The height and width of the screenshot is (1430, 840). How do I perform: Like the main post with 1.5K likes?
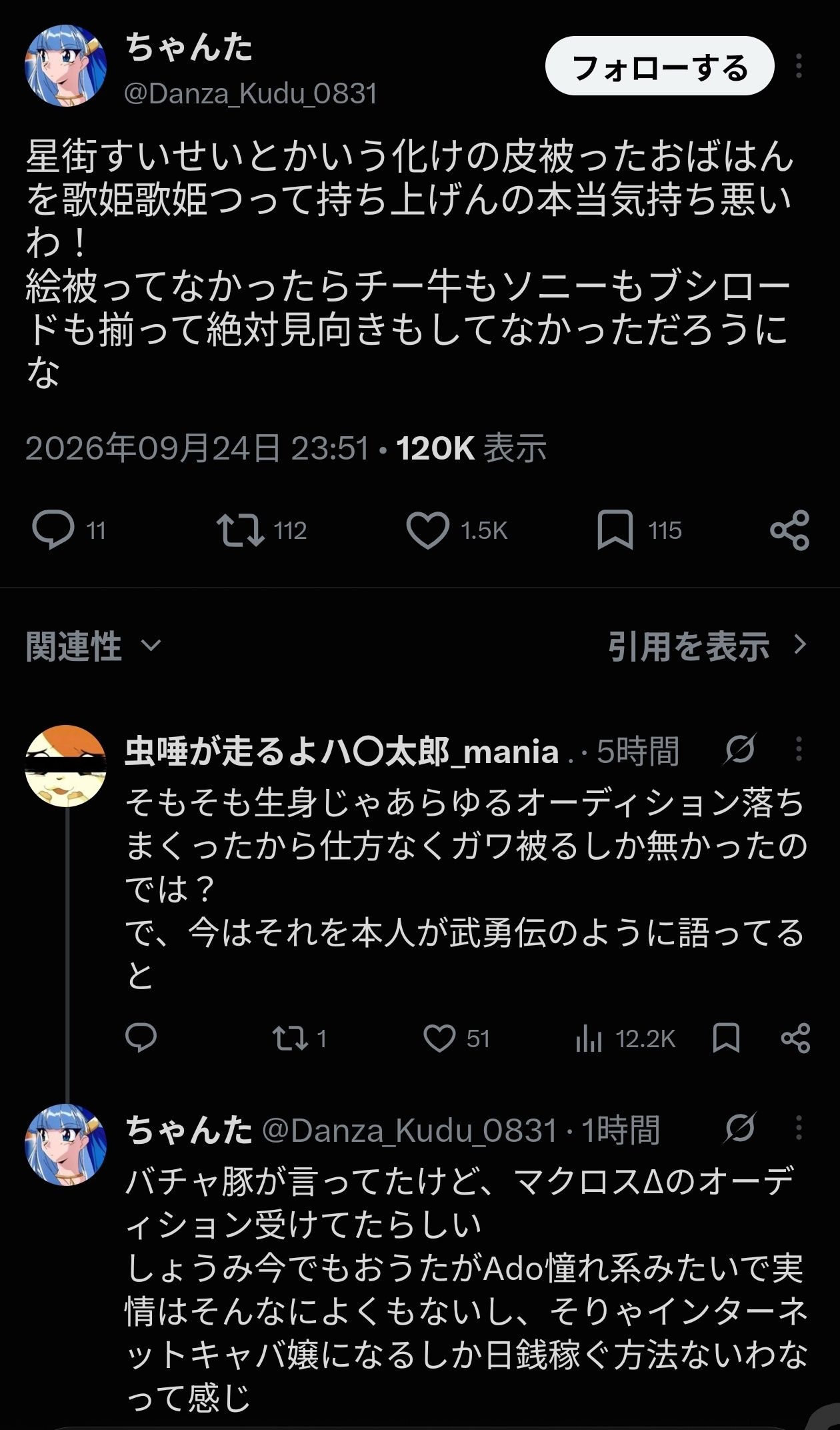point(428,530)
